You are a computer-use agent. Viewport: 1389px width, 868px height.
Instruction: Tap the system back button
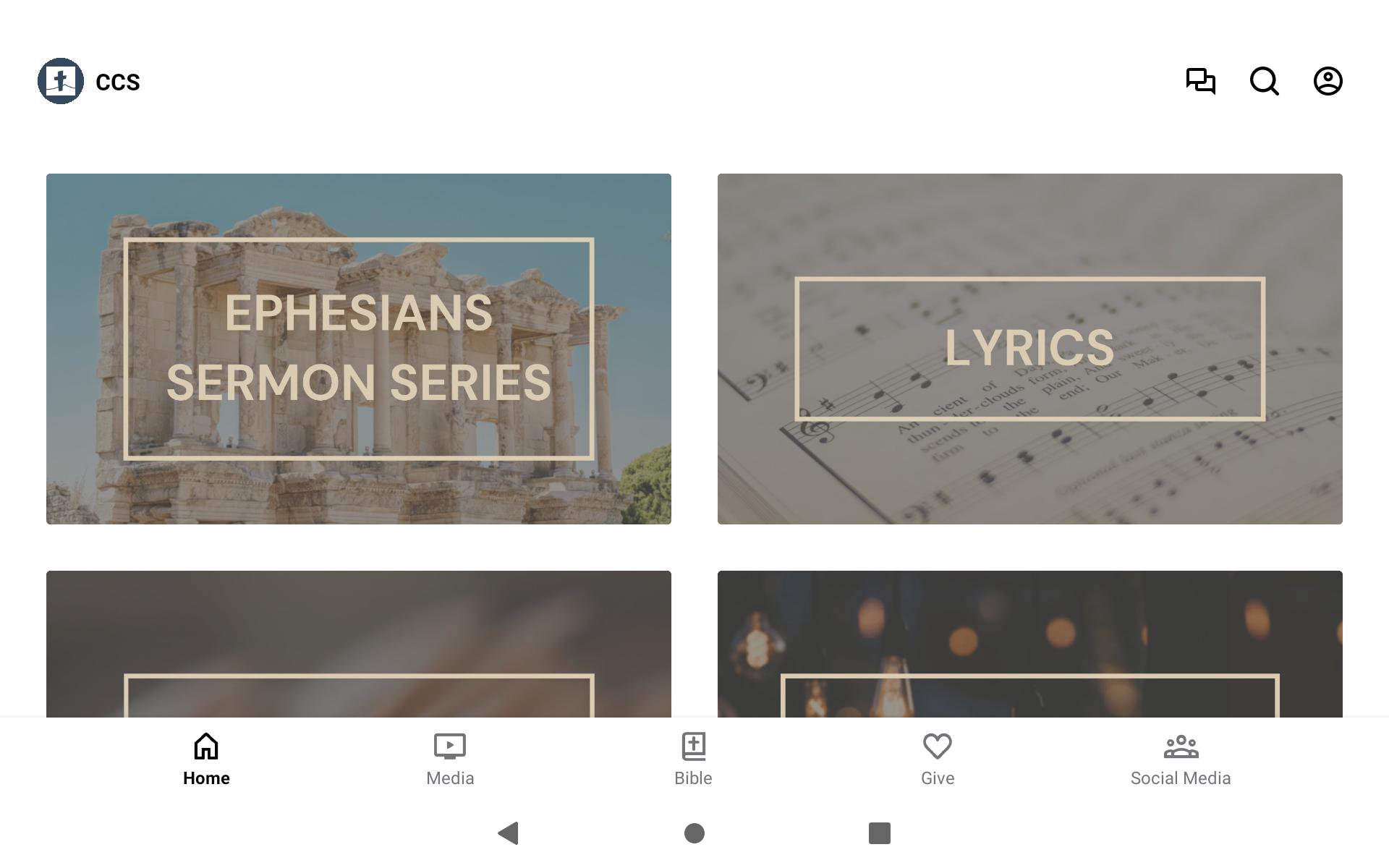click(509, 833)
